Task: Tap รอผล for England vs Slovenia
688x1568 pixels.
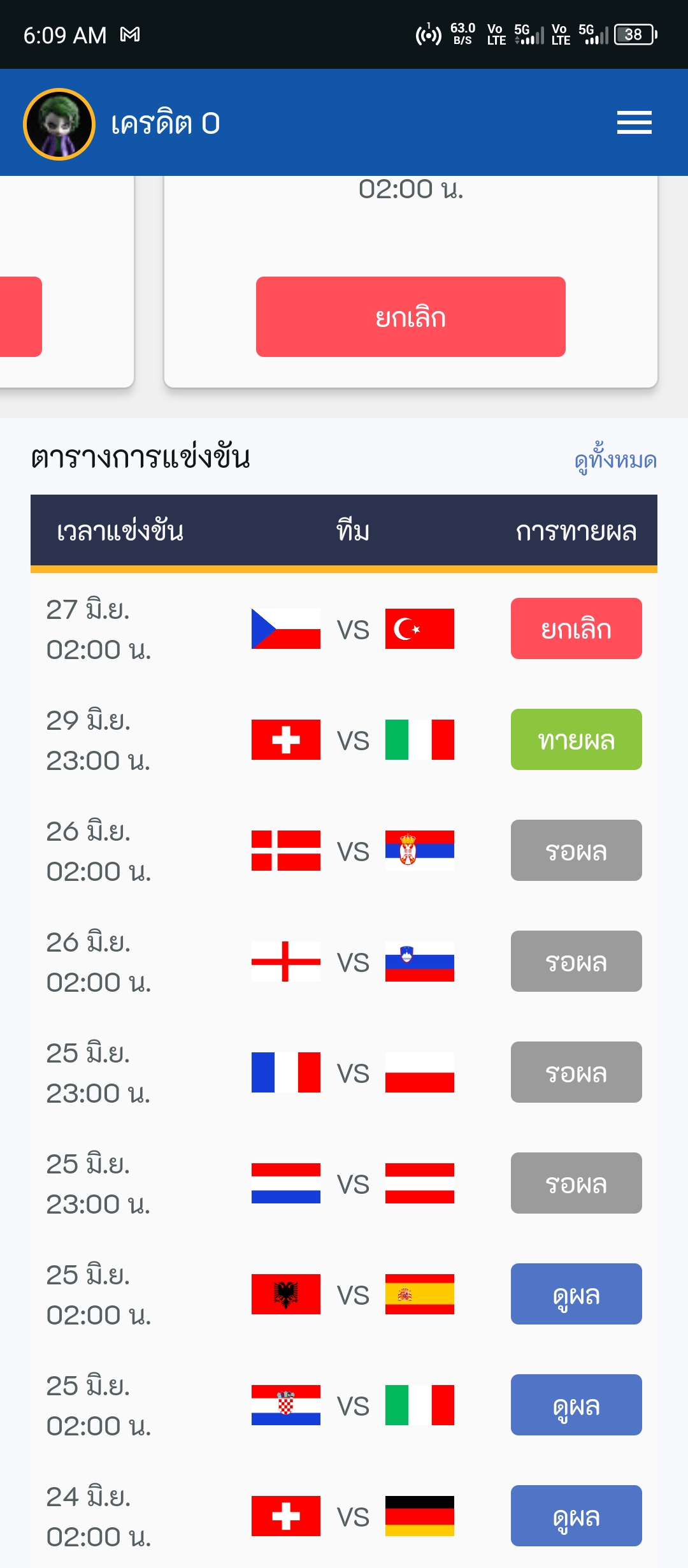Action: (576, 961)
